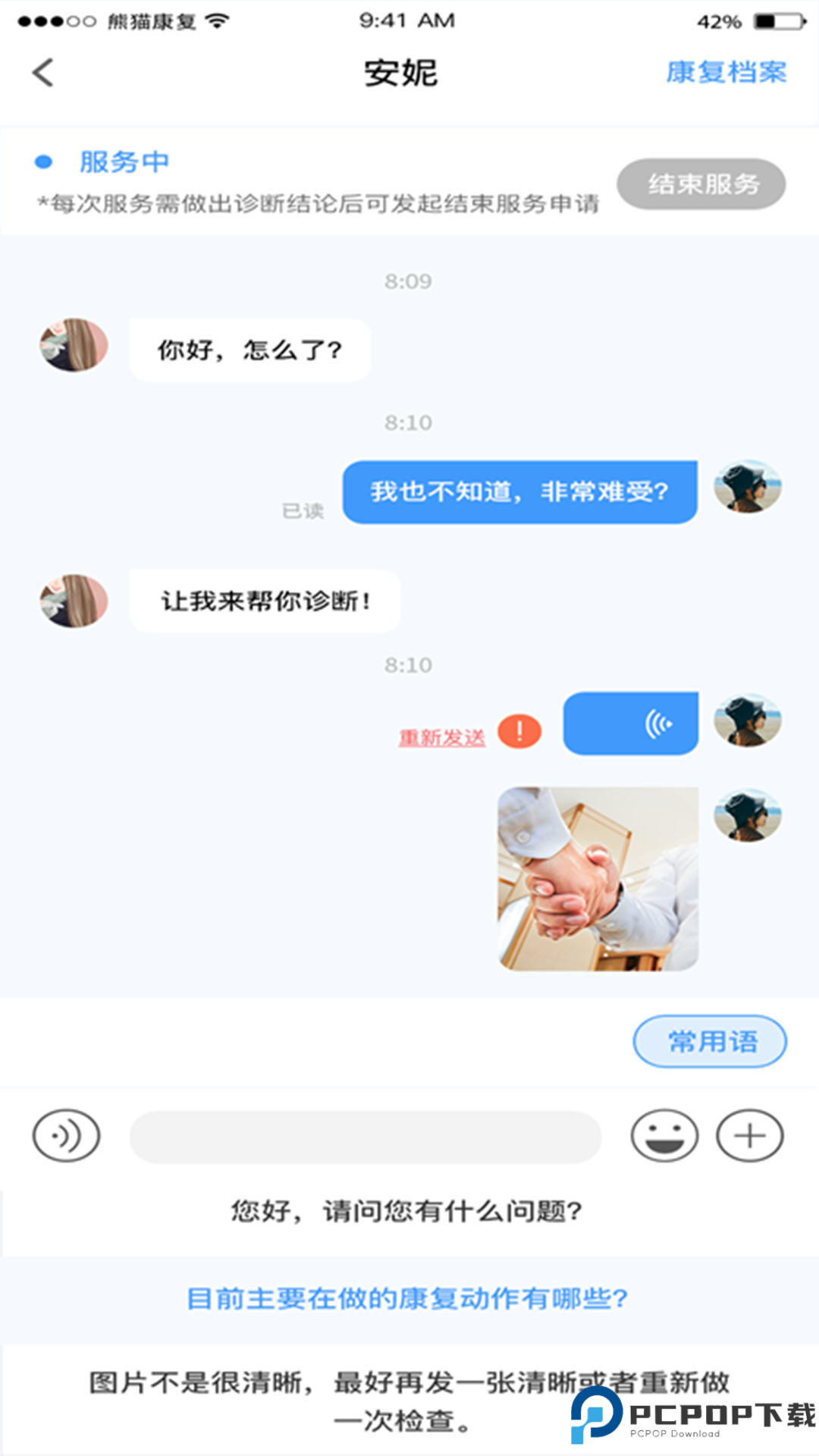Image resolution: width=819 pixels, height=1456 pixels.
Task: Open 康复档案 in the top bar
Action: pyautogui.click(x=726, y=72)
